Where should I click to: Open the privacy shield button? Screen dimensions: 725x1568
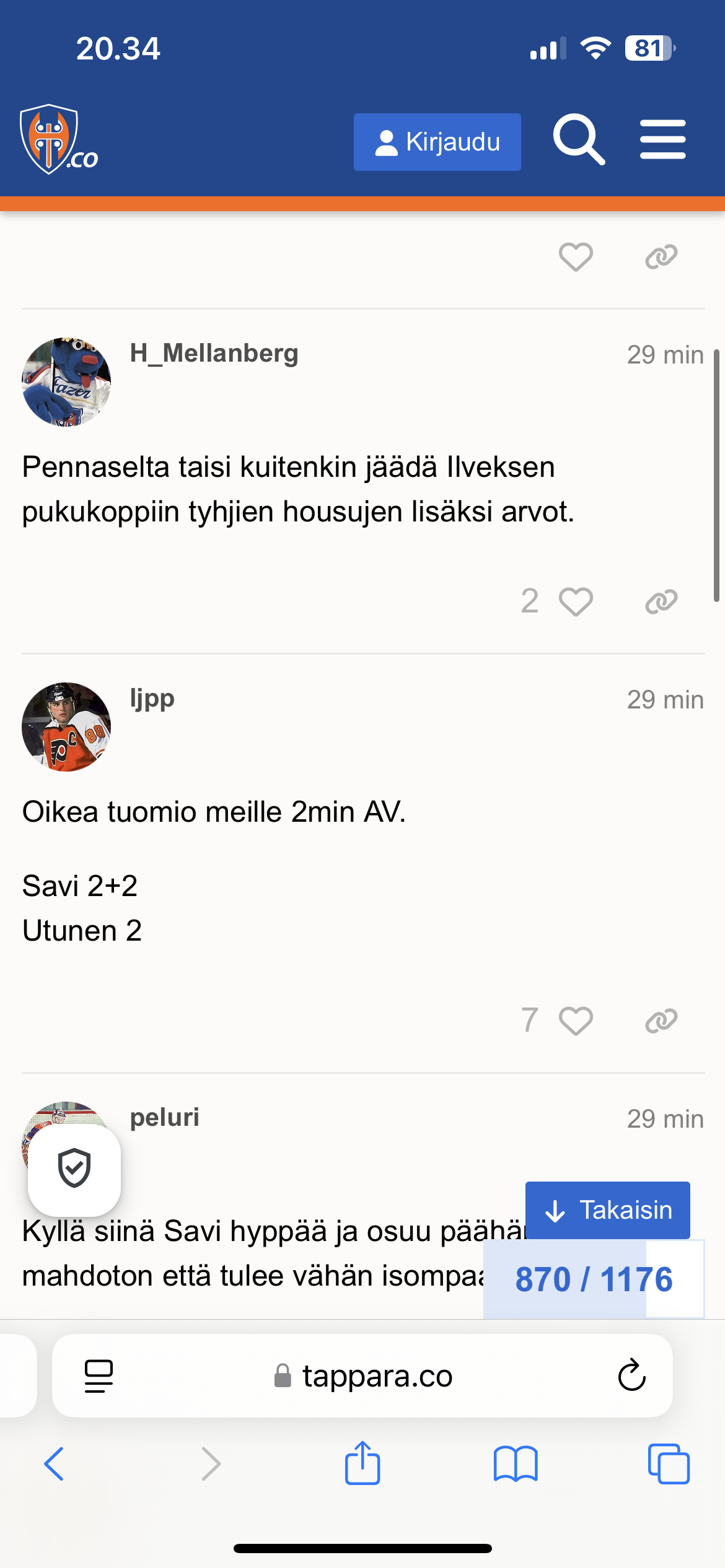74,1169
